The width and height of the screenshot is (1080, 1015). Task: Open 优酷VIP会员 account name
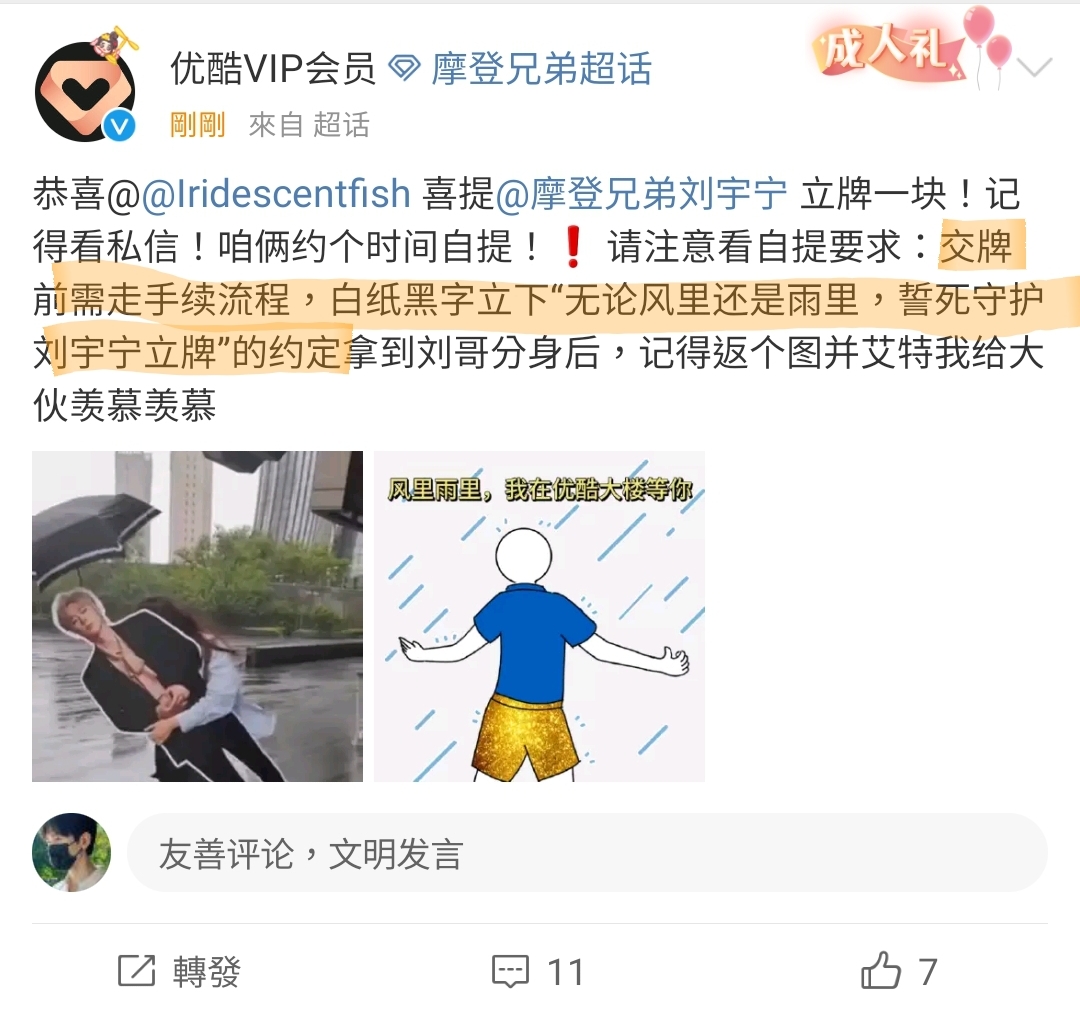[272, 68]
